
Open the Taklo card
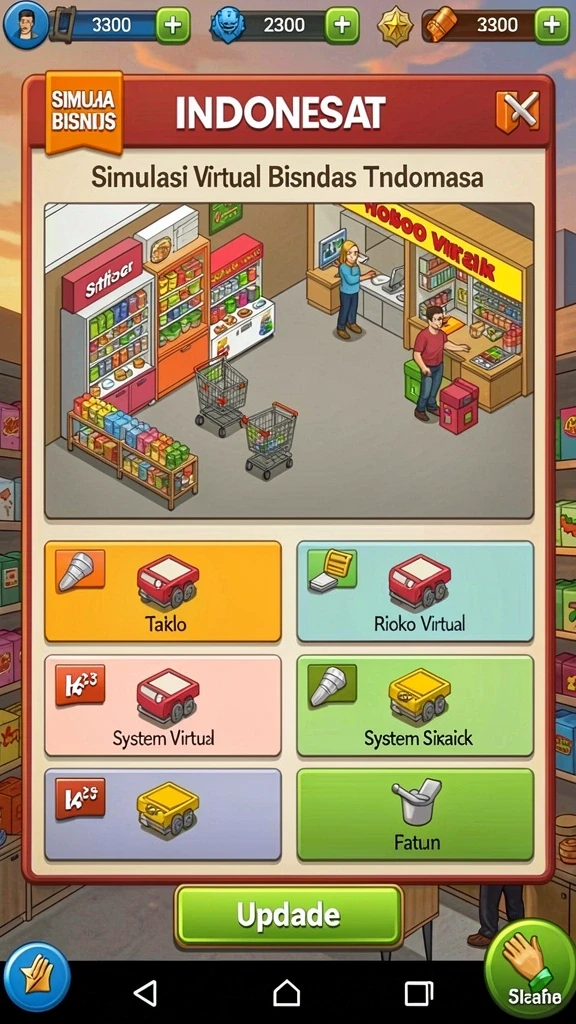tap(163, 592)
